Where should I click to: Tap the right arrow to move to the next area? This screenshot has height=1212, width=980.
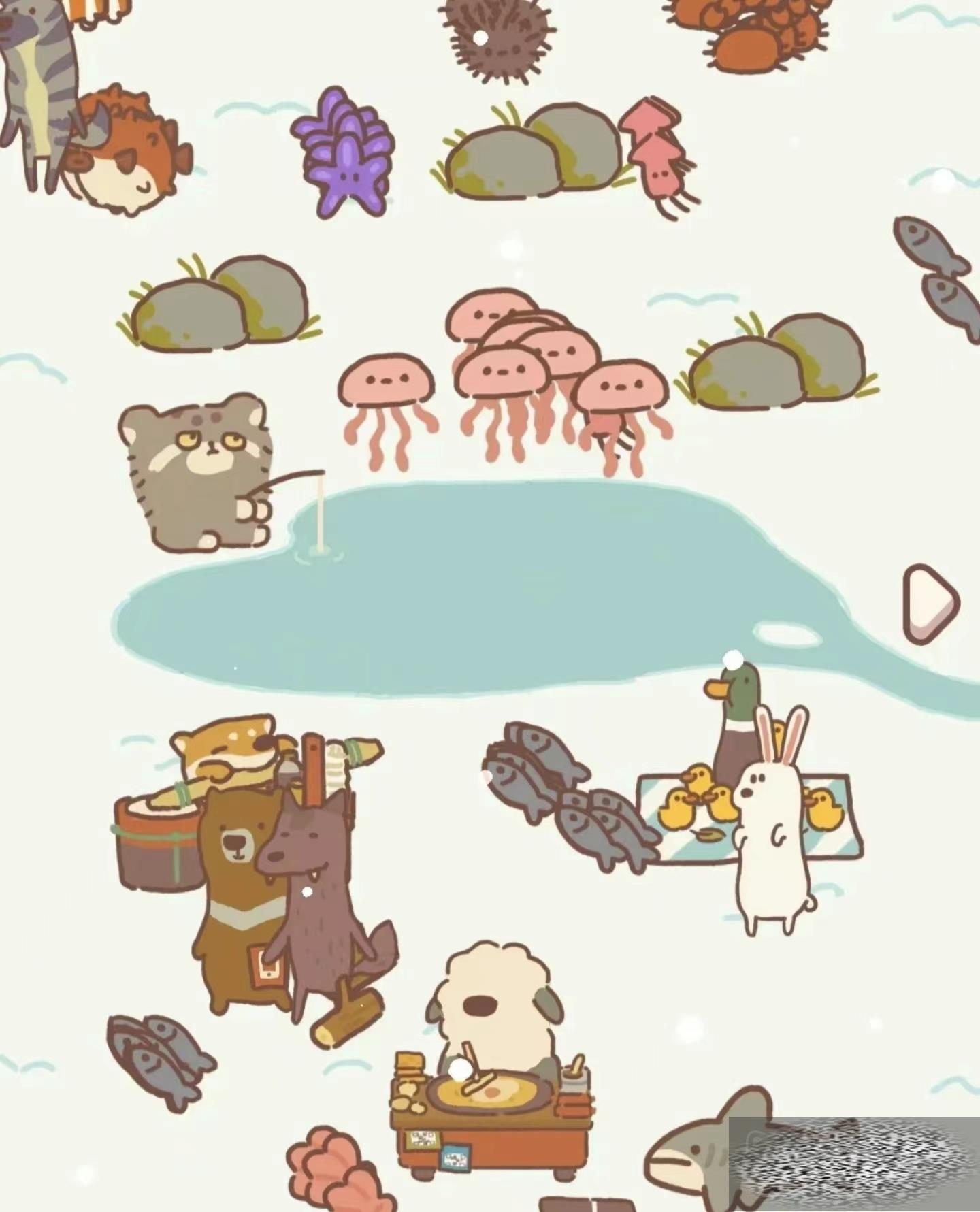[930, 604]
